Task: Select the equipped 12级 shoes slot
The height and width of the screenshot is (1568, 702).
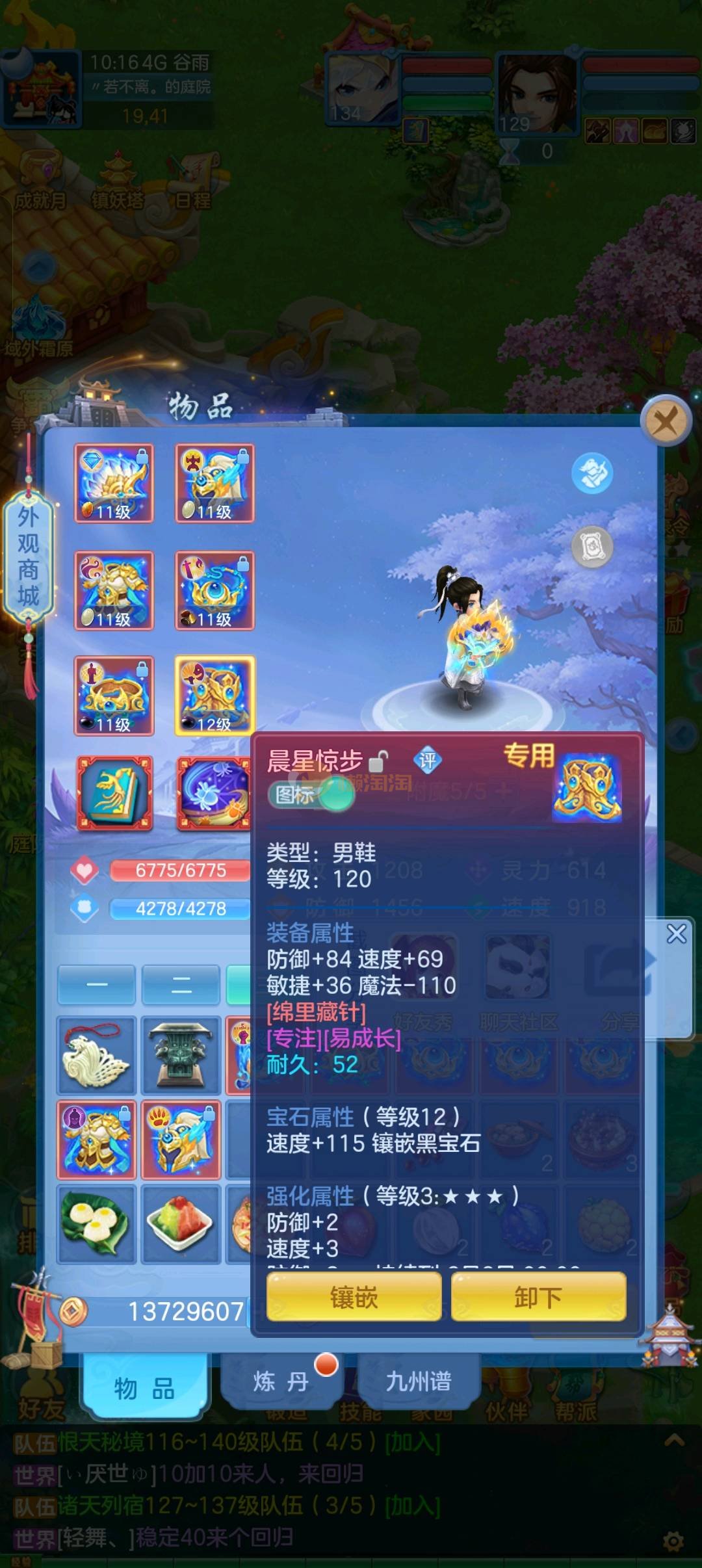Action: (x=214, y=695)
